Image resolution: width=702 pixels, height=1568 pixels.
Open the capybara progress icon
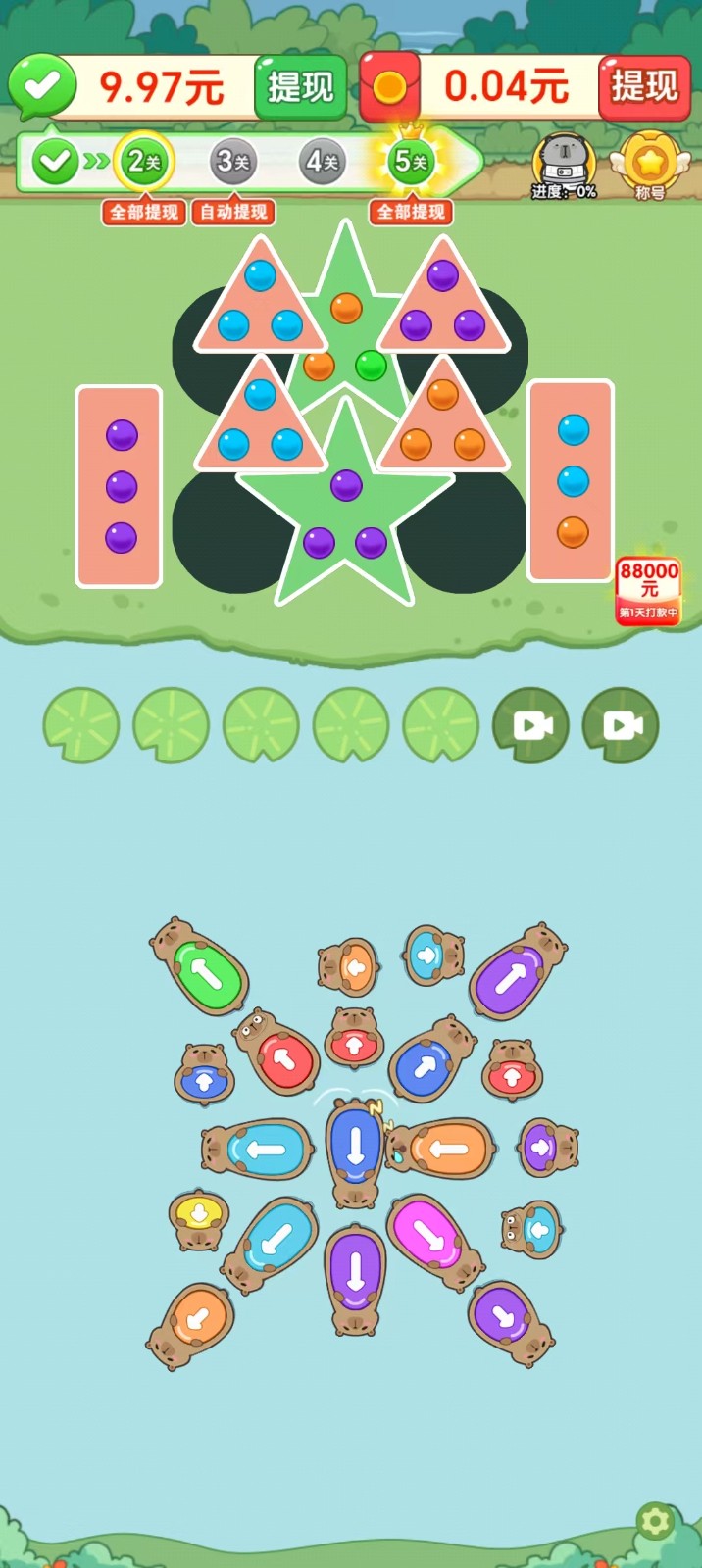coord(564,162)
